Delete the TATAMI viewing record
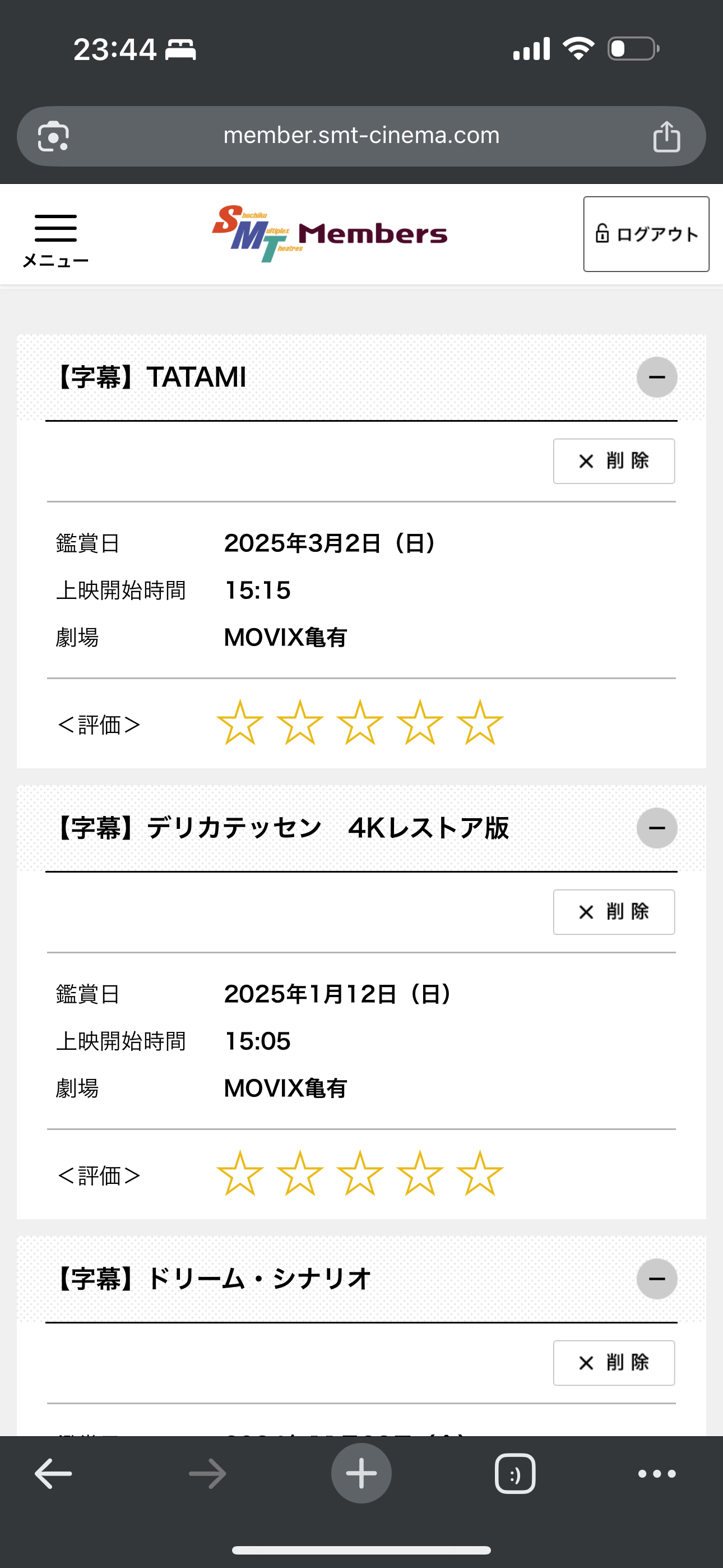This screenshot has height=1568, width=723. pos(614,461)
